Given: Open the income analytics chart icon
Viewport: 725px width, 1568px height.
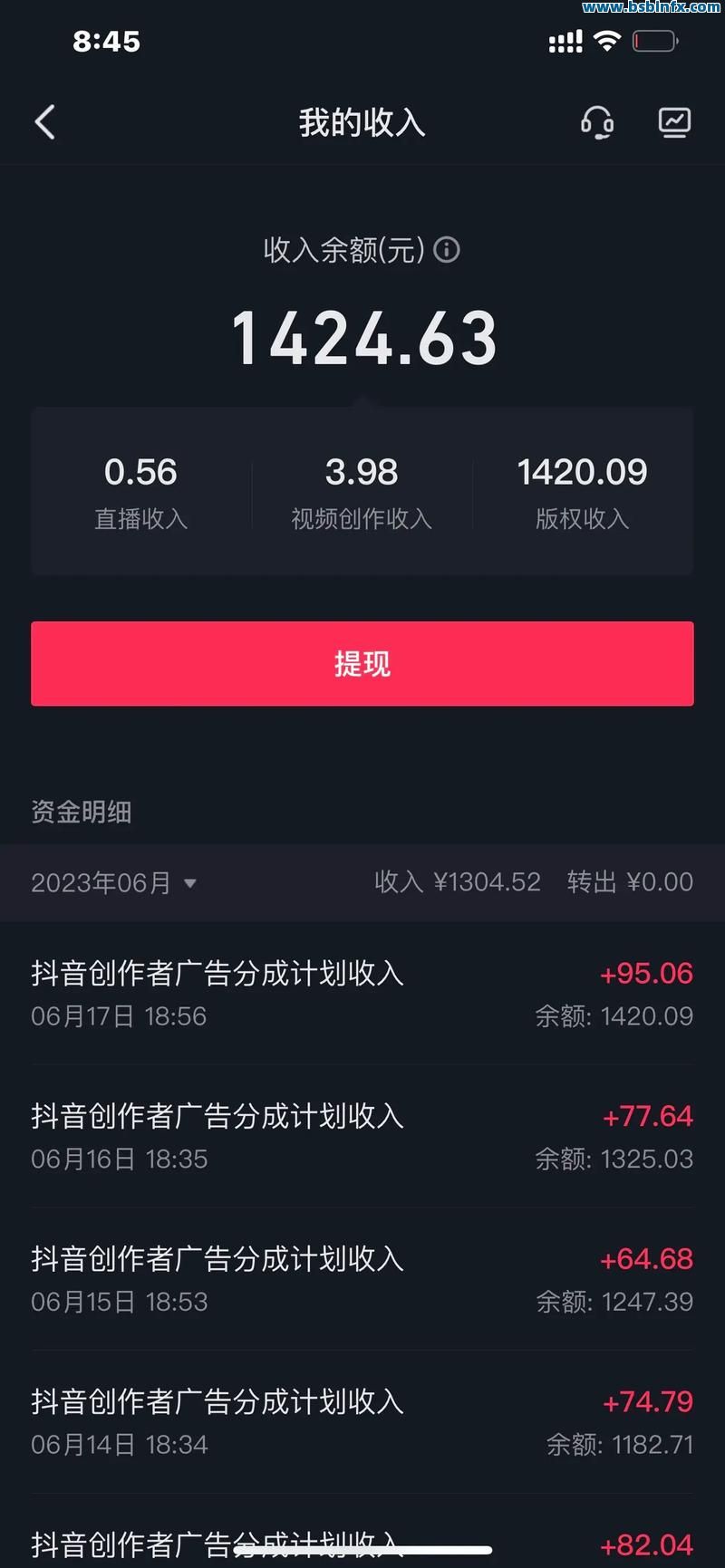Looking at the screenshot, I should 673,122.
